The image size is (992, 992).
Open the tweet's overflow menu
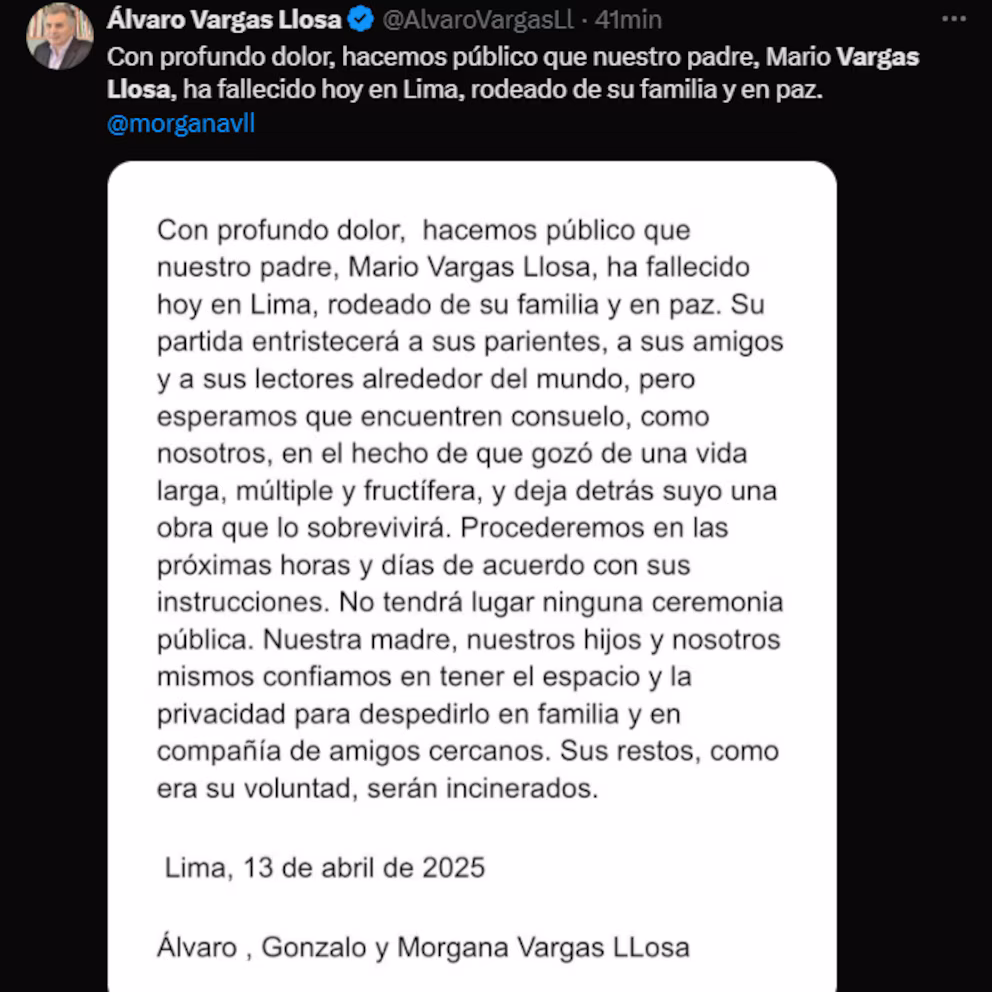(x=955, y=19)
